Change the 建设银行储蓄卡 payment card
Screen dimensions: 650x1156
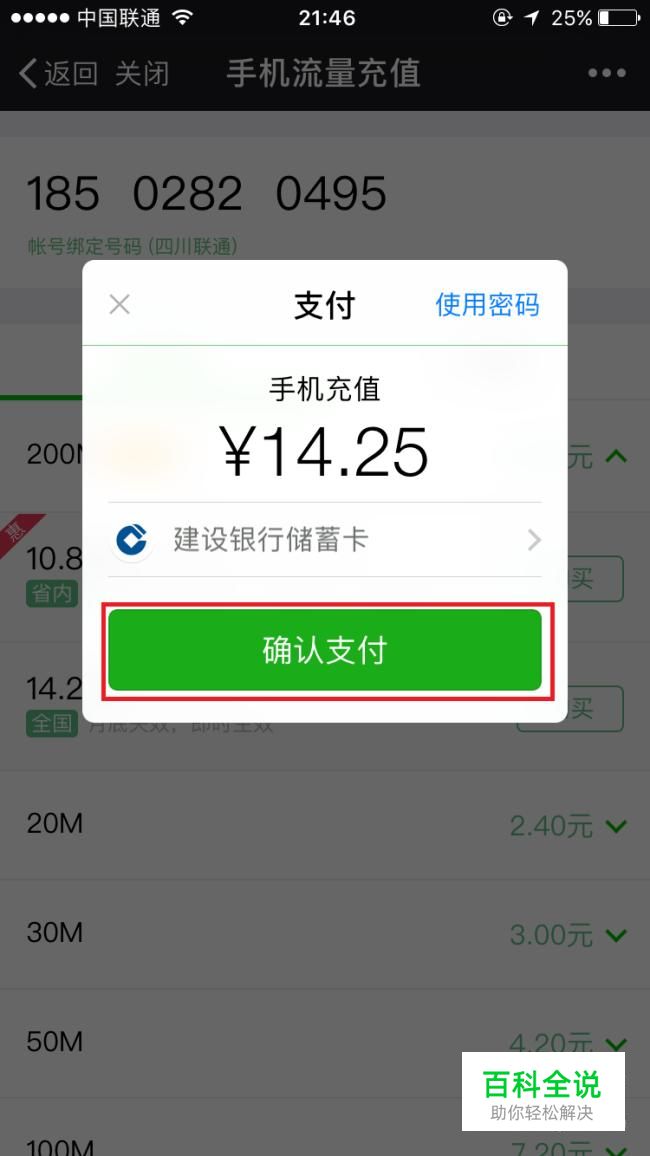[324, 541]
